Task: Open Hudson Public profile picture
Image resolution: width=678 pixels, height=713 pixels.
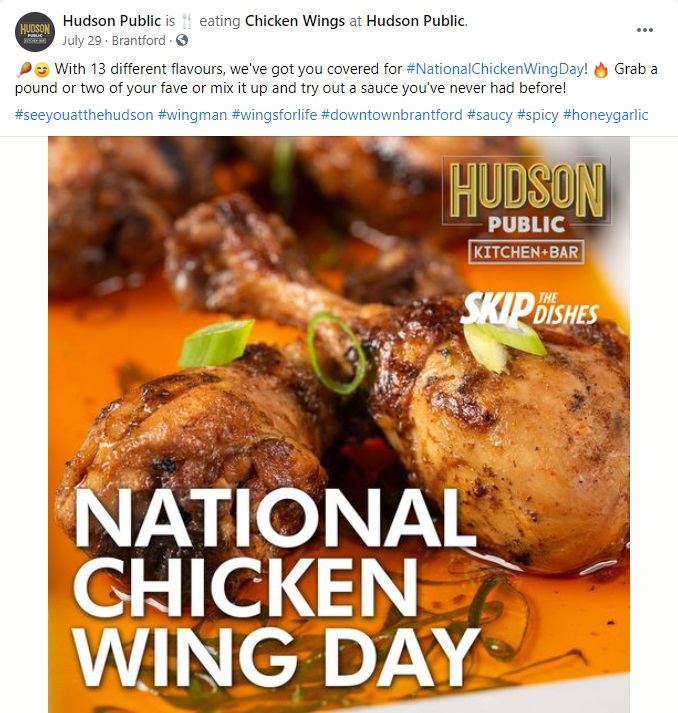Action: click(x=35, y=32)
